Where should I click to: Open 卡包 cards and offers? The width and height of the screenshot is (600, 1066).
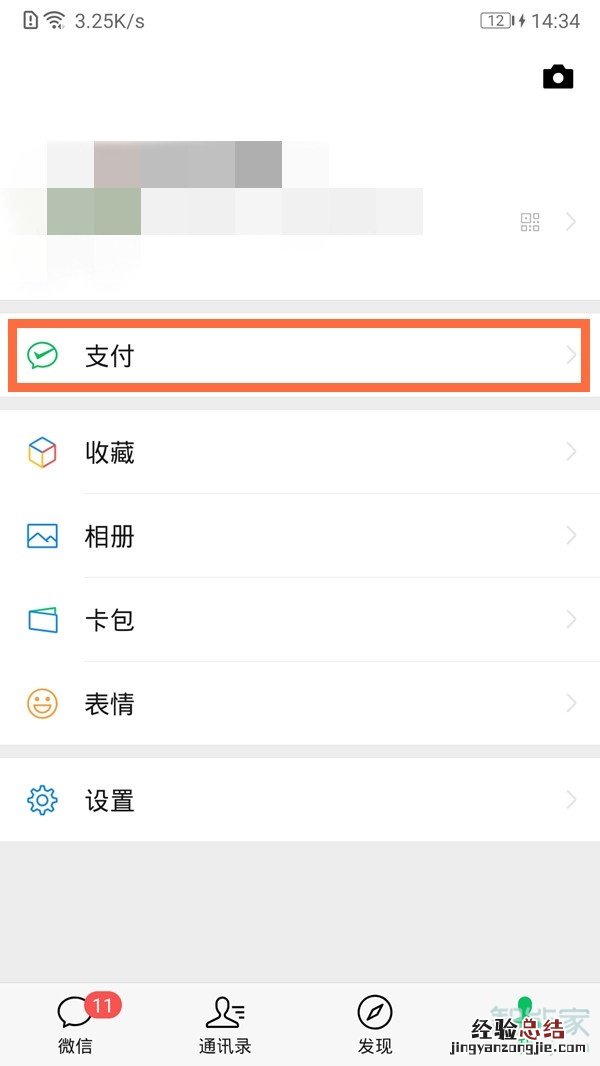click(x=299, y=620)
